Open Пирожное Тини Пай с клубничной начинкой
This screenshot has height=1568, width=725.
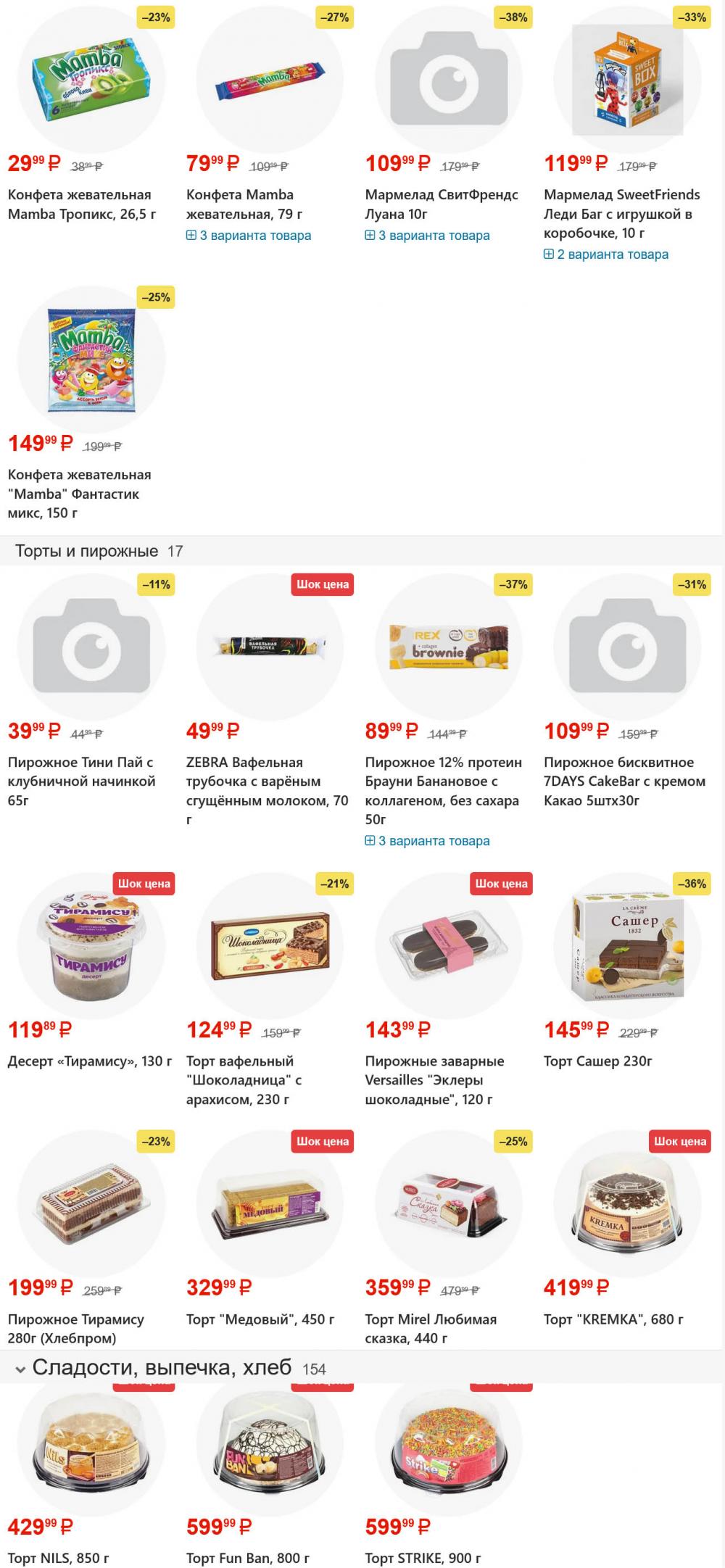(x=81, y=781)
